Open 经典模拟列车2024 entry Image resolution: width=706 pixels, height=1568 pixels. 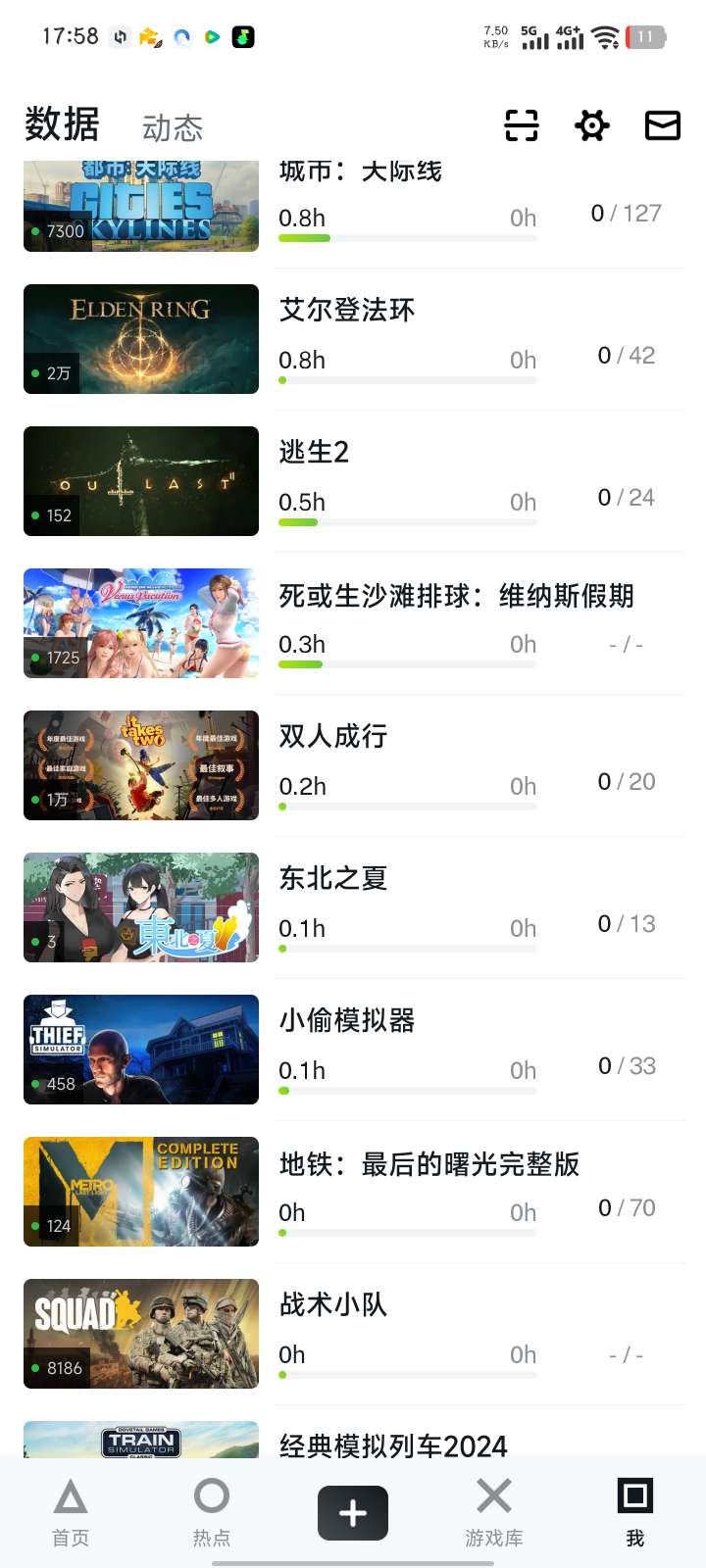392,1445
